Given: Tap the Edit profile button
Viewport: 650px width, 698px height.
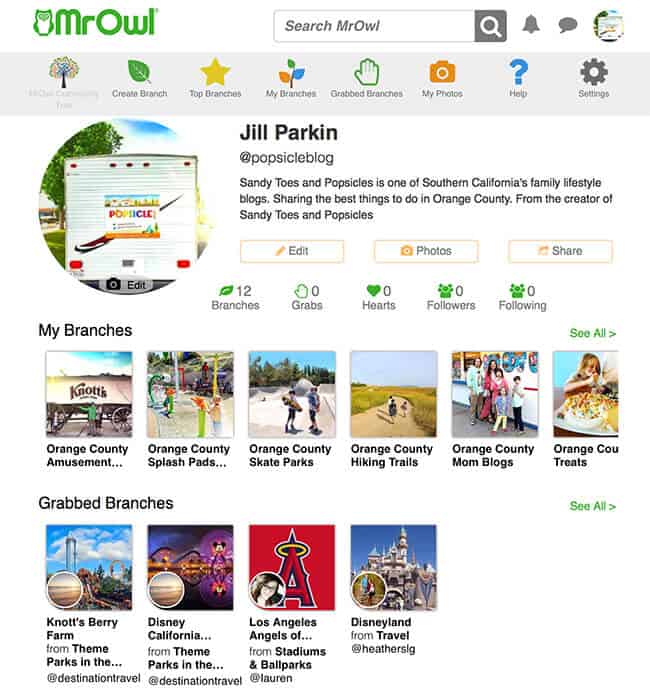Looking at the screenshot, I should click(x=292, y=251).
